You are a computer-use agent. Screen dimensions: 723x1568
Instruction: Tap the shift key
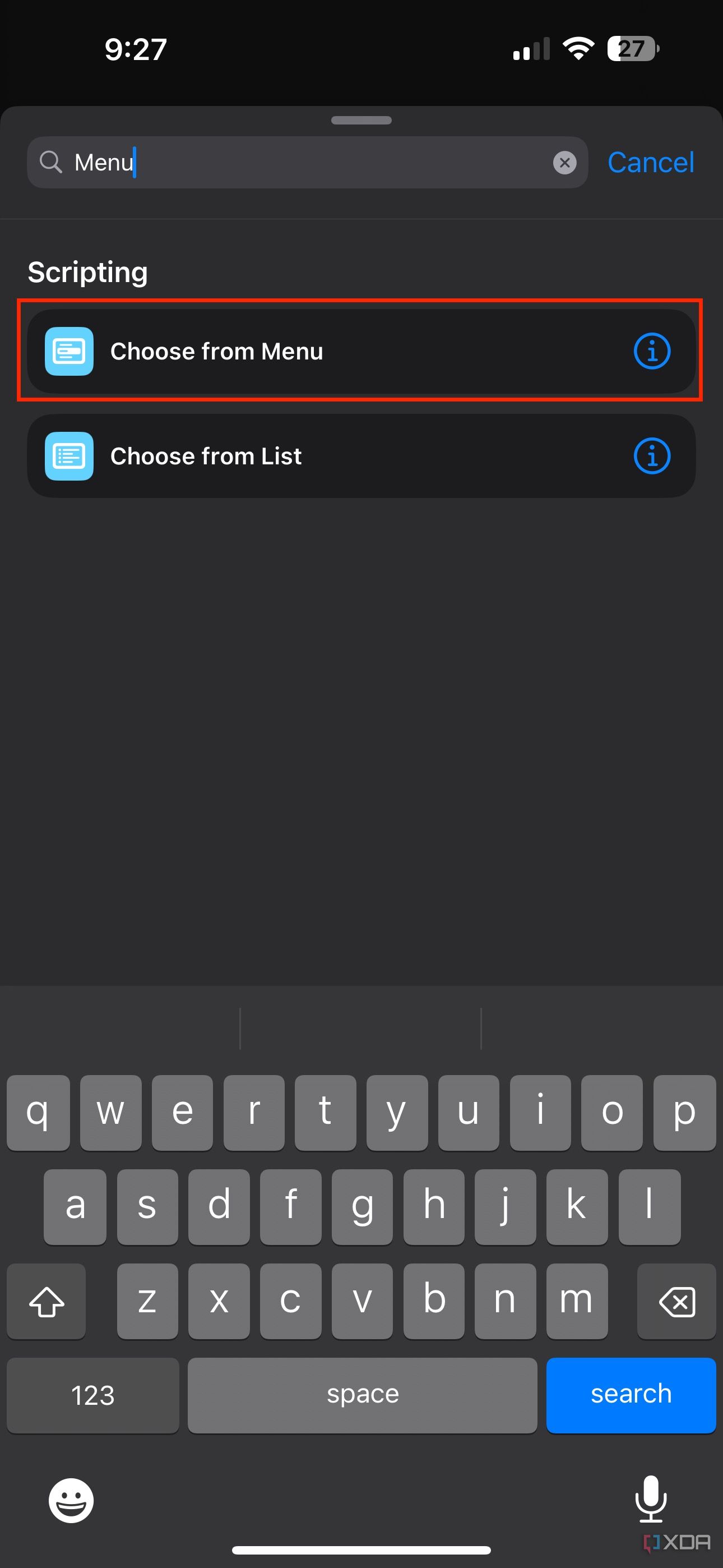[x=47, y=1301]
